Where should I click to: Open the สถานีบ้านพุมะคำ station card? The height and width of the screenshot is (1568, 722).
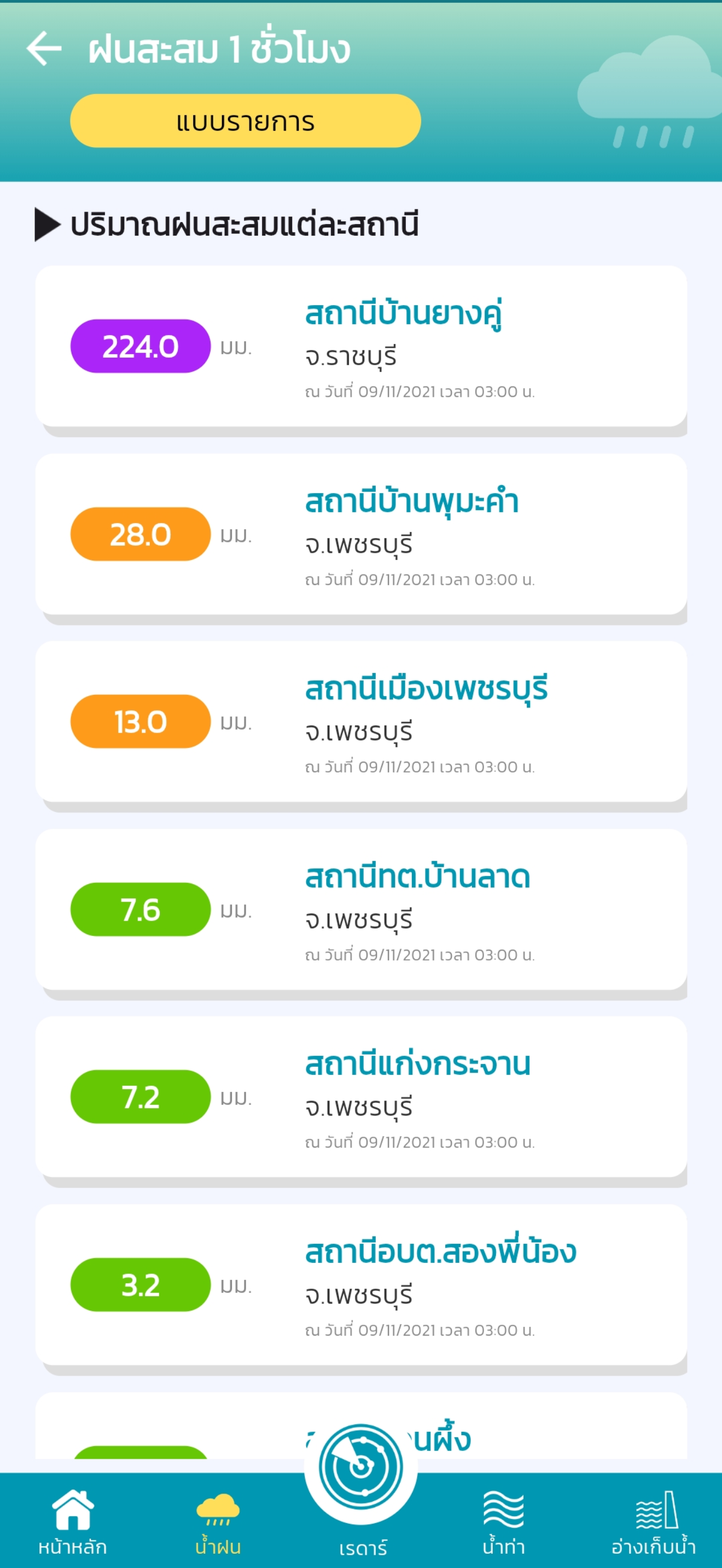coord(361,534)
